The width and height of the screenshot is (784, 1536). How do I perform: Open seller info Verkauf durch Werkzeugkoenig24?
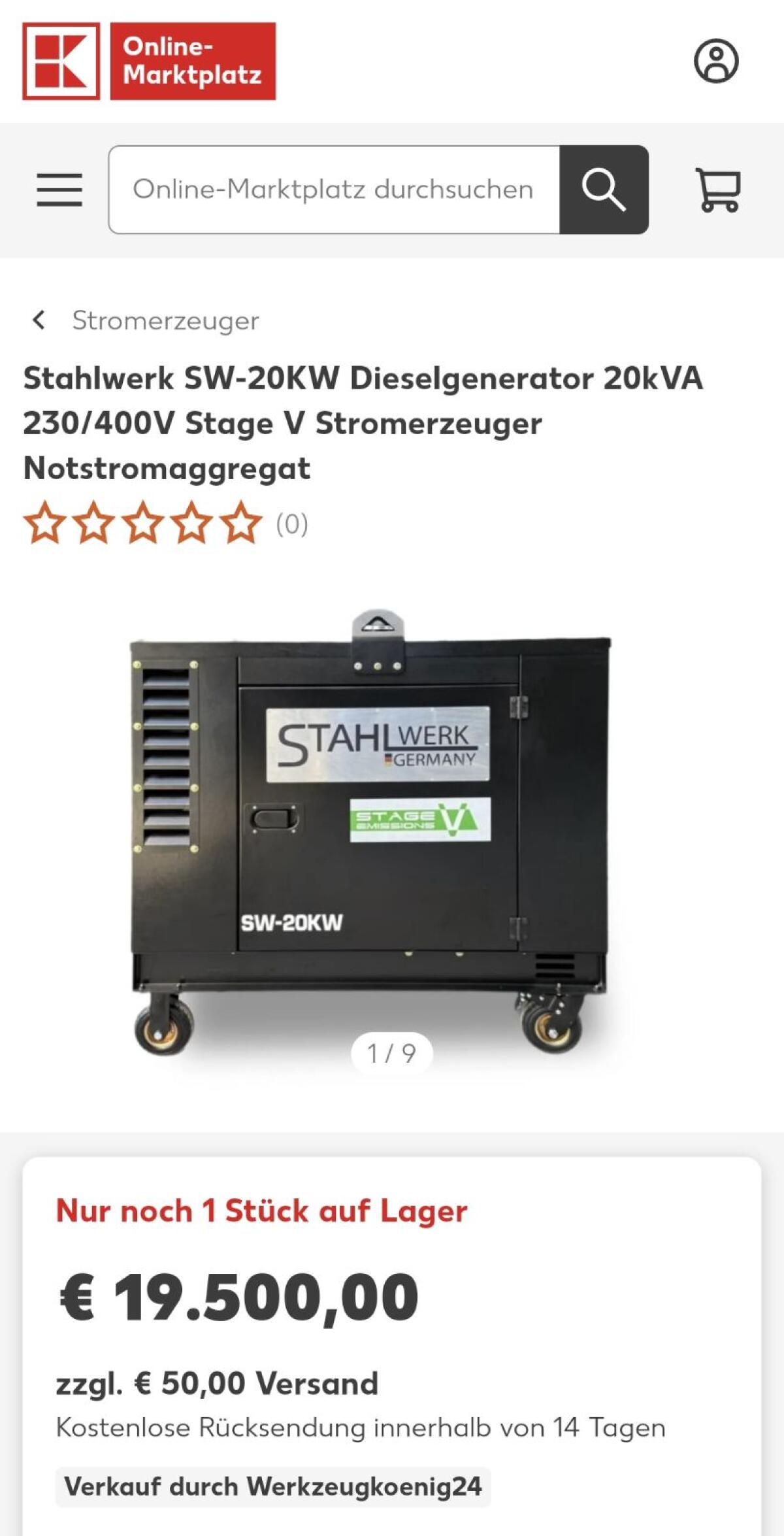click(x=273, y=1486)
